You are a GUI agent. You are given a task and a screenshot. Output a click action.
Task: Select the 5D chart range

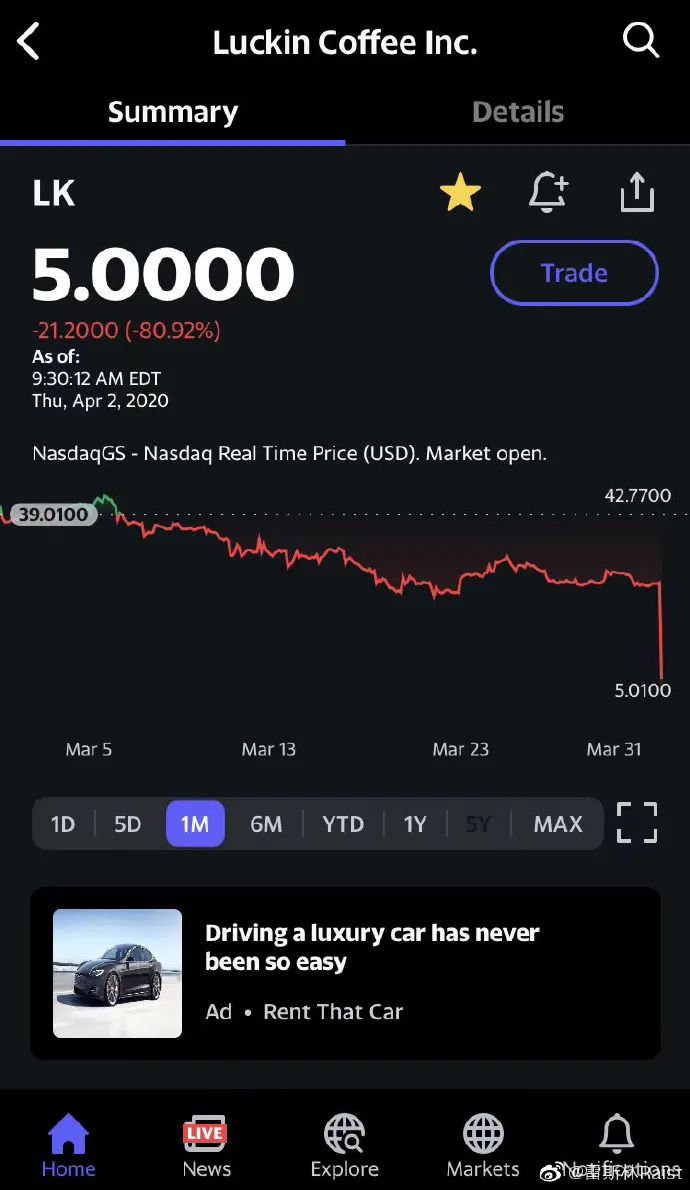(128, 824)
